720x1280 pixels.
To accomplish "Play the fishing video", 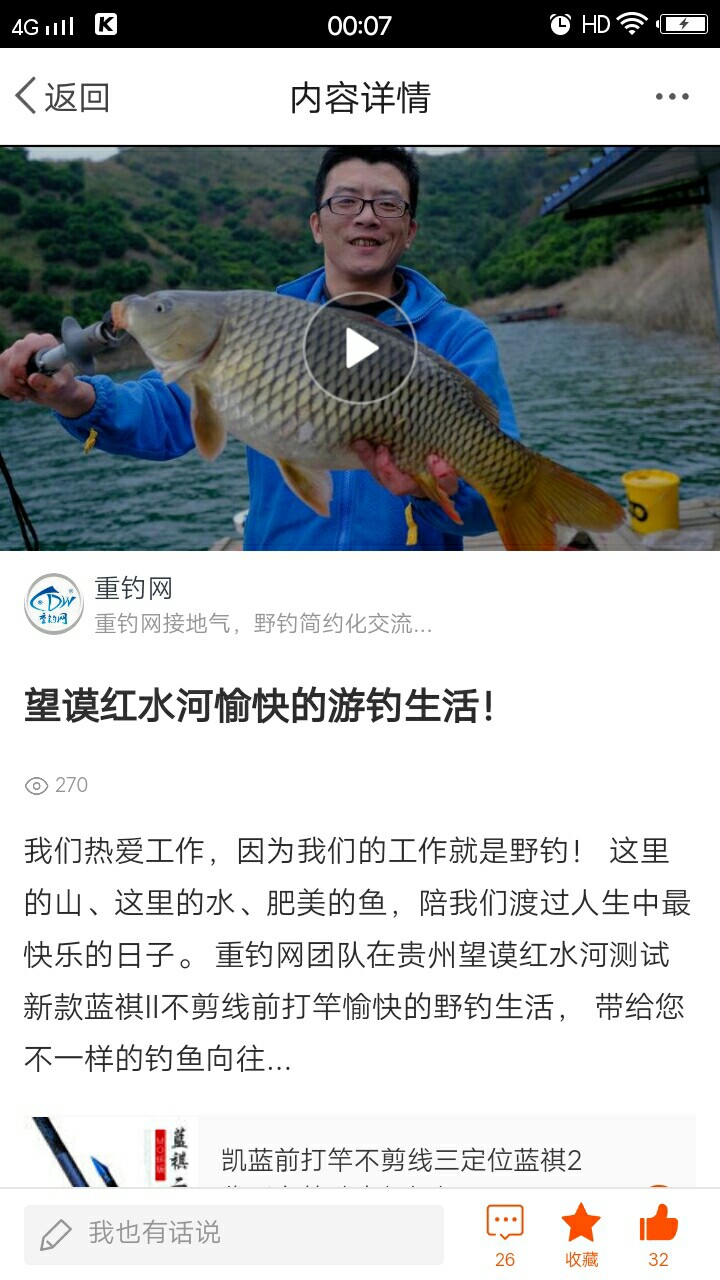I will pyautogui.click(x=359, y=348).
